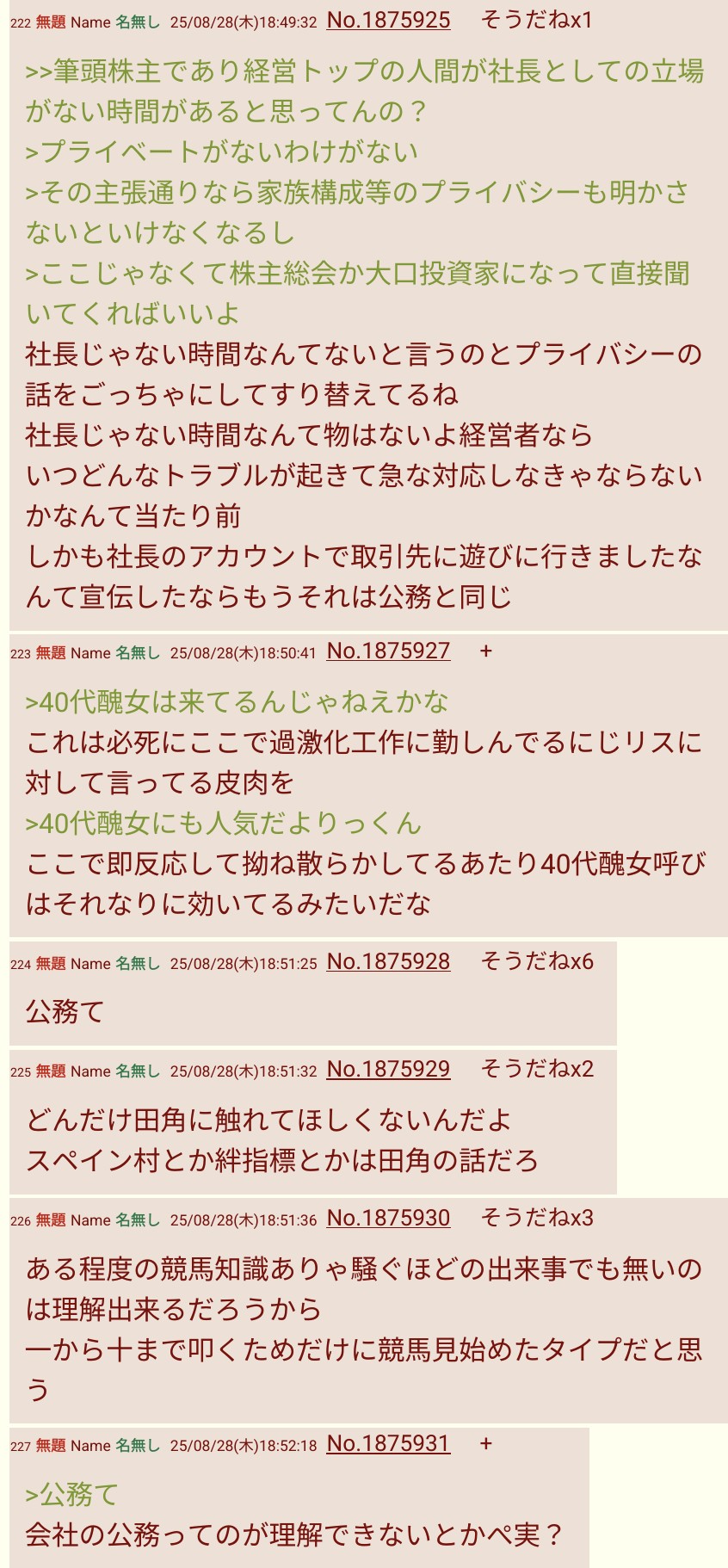
Task: Tap そうだねx2 on post 225
Action: [x=537, y=1069]
